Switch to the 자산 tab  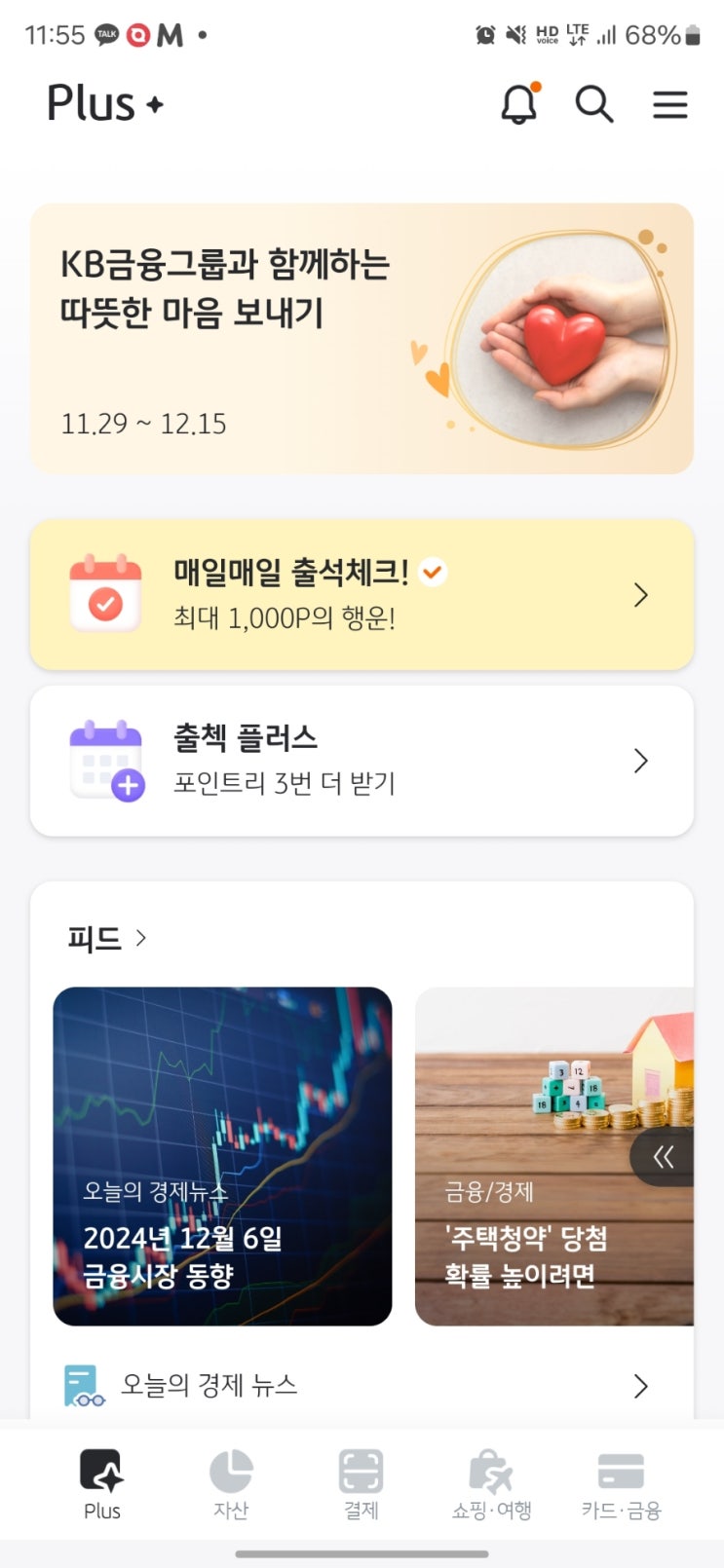pyautogui.click(x=231, y=1485)
